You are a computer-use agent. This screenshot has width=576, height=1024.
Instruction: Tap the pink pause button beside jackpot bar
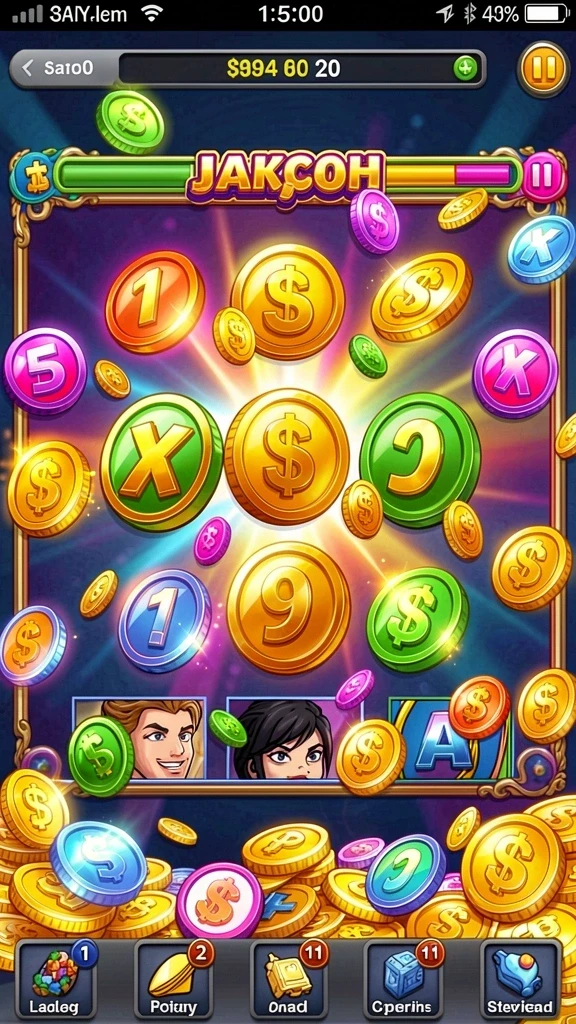(x=543, y=176)
